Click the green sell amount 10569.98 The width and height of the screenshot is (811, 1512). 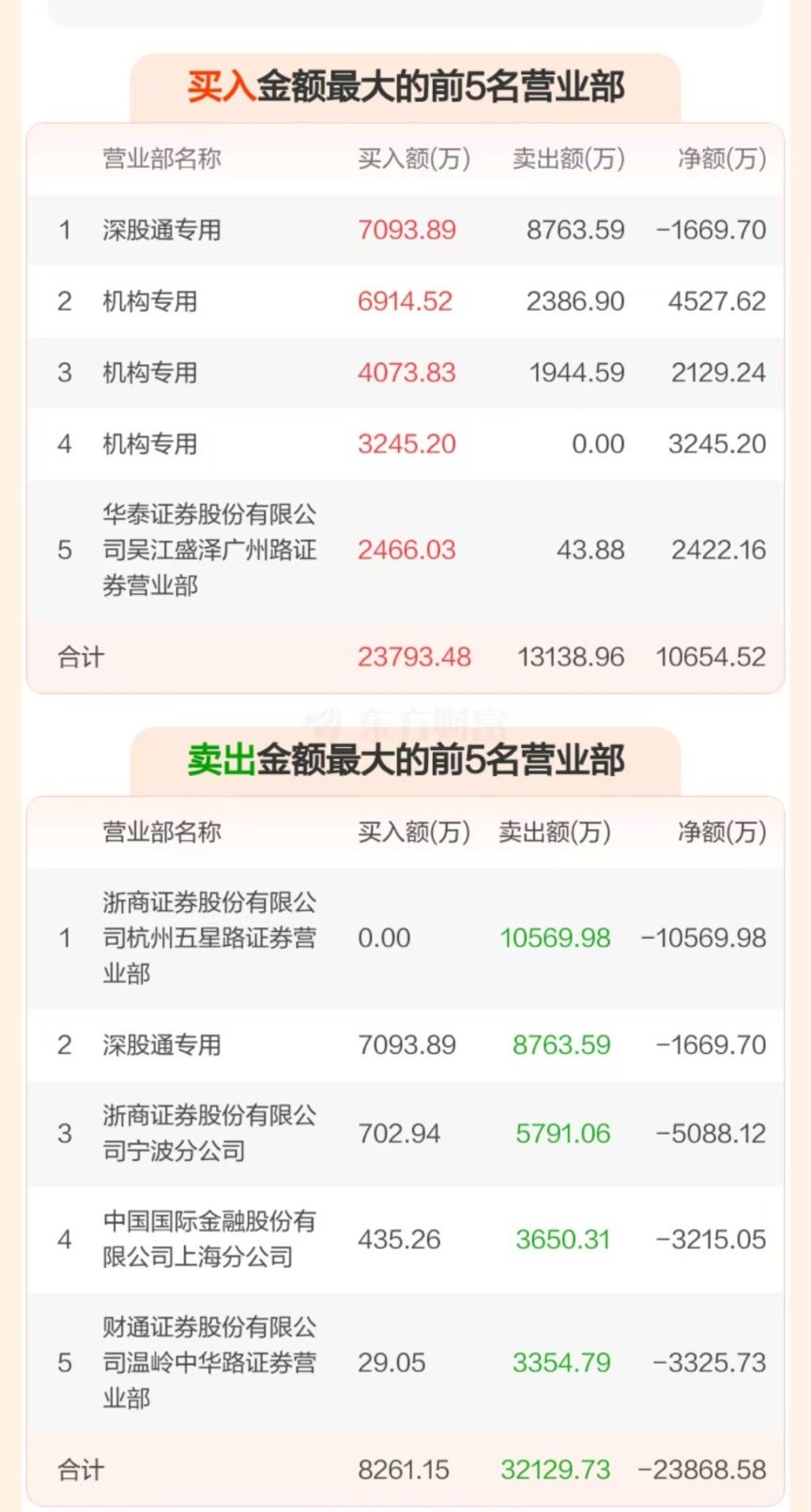[555, 938]
